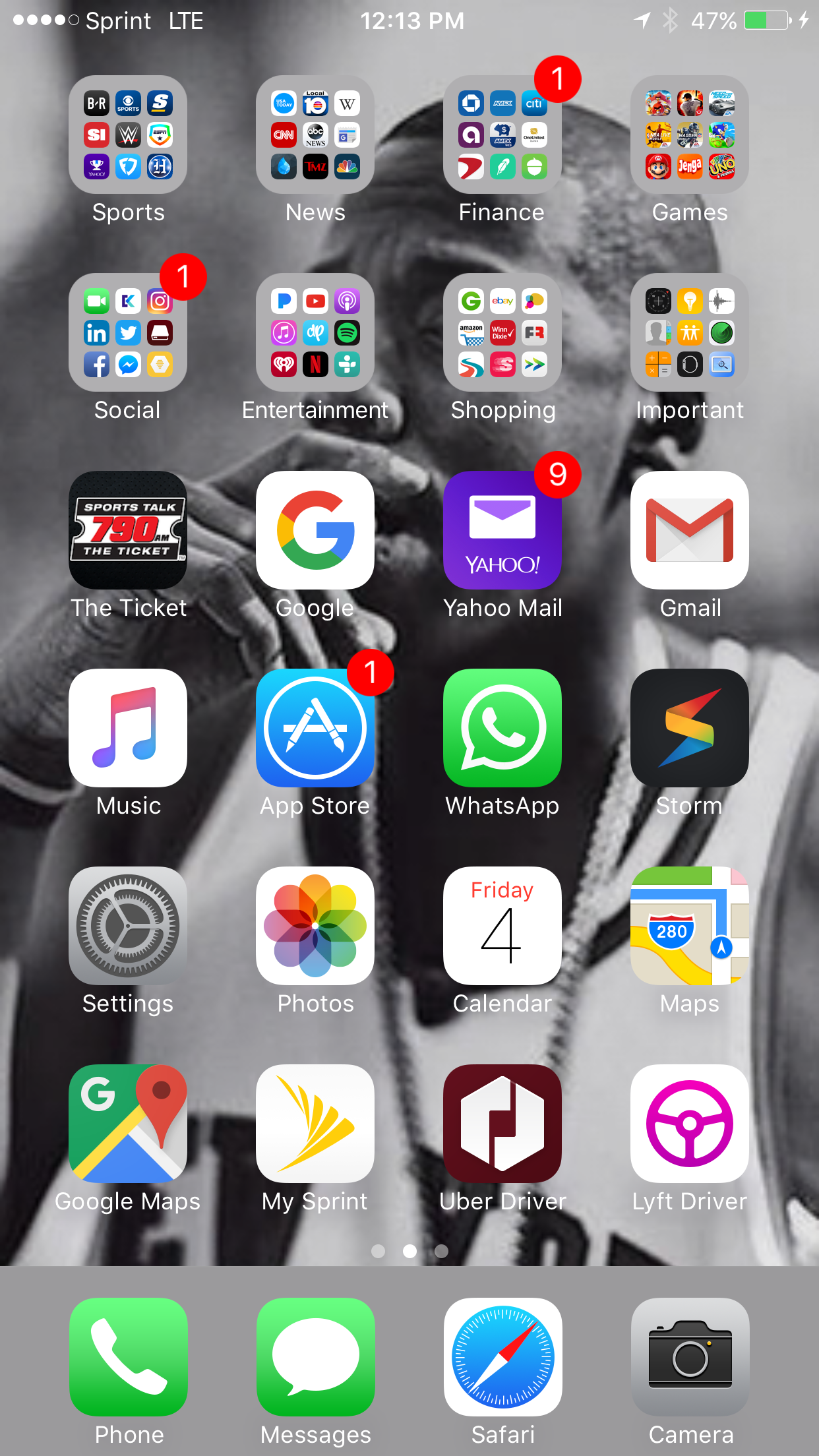Viewport: 819px width, 1456px height.
Task: Open the Uber Driver app
Action: pyautogui.click(x=502, y=1124)
